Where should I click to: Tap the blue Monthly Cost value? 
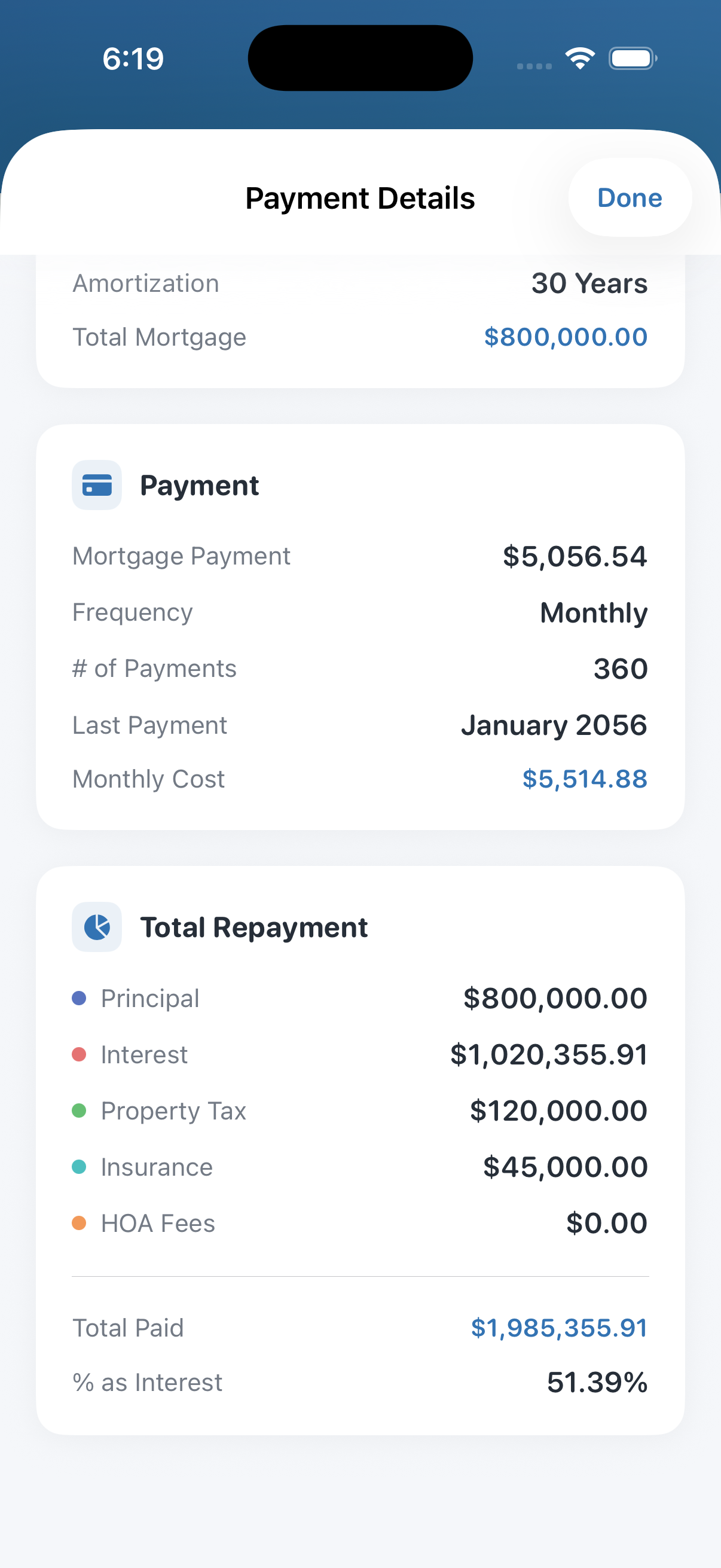pos(584,779)
